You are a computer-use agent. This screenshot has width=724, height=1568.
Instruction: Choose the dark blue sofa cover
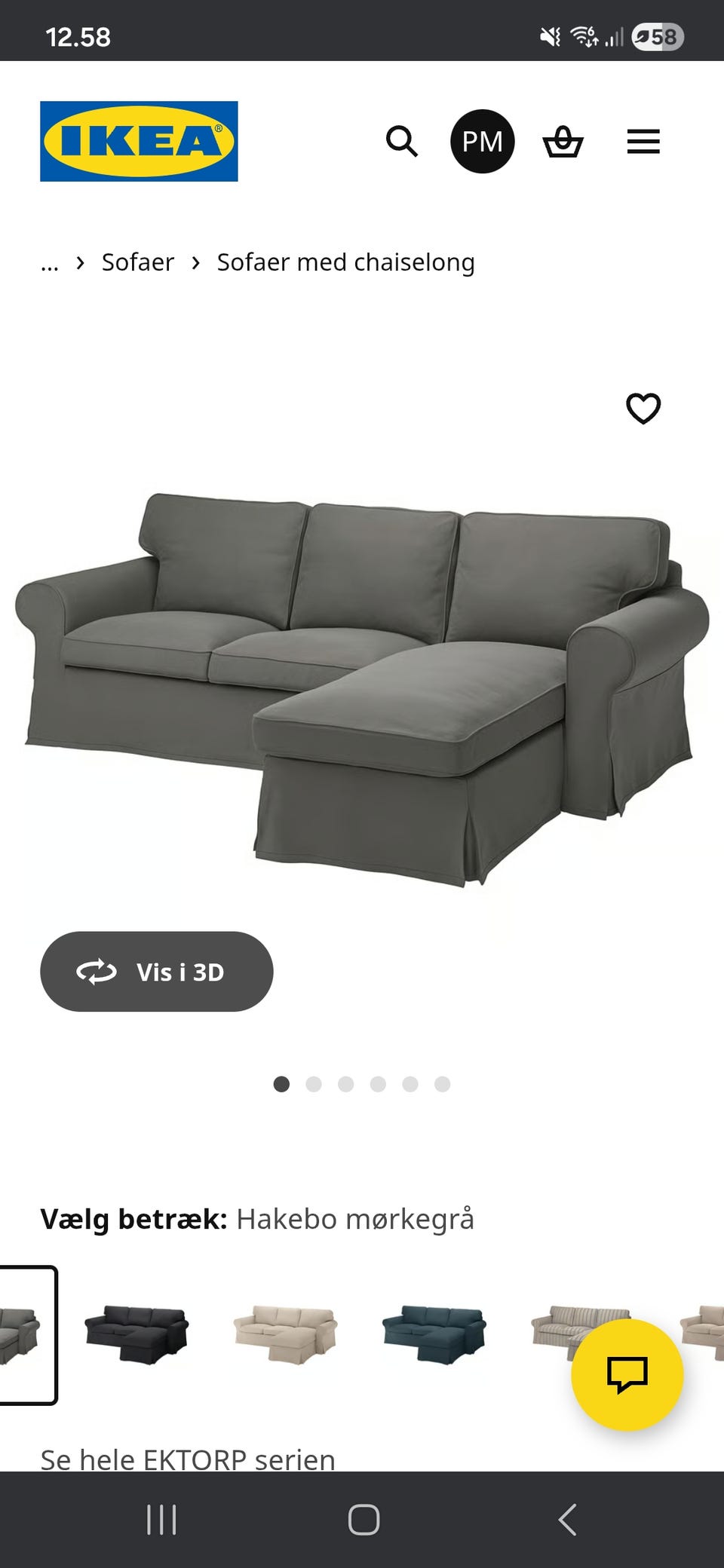[434, 1336]
